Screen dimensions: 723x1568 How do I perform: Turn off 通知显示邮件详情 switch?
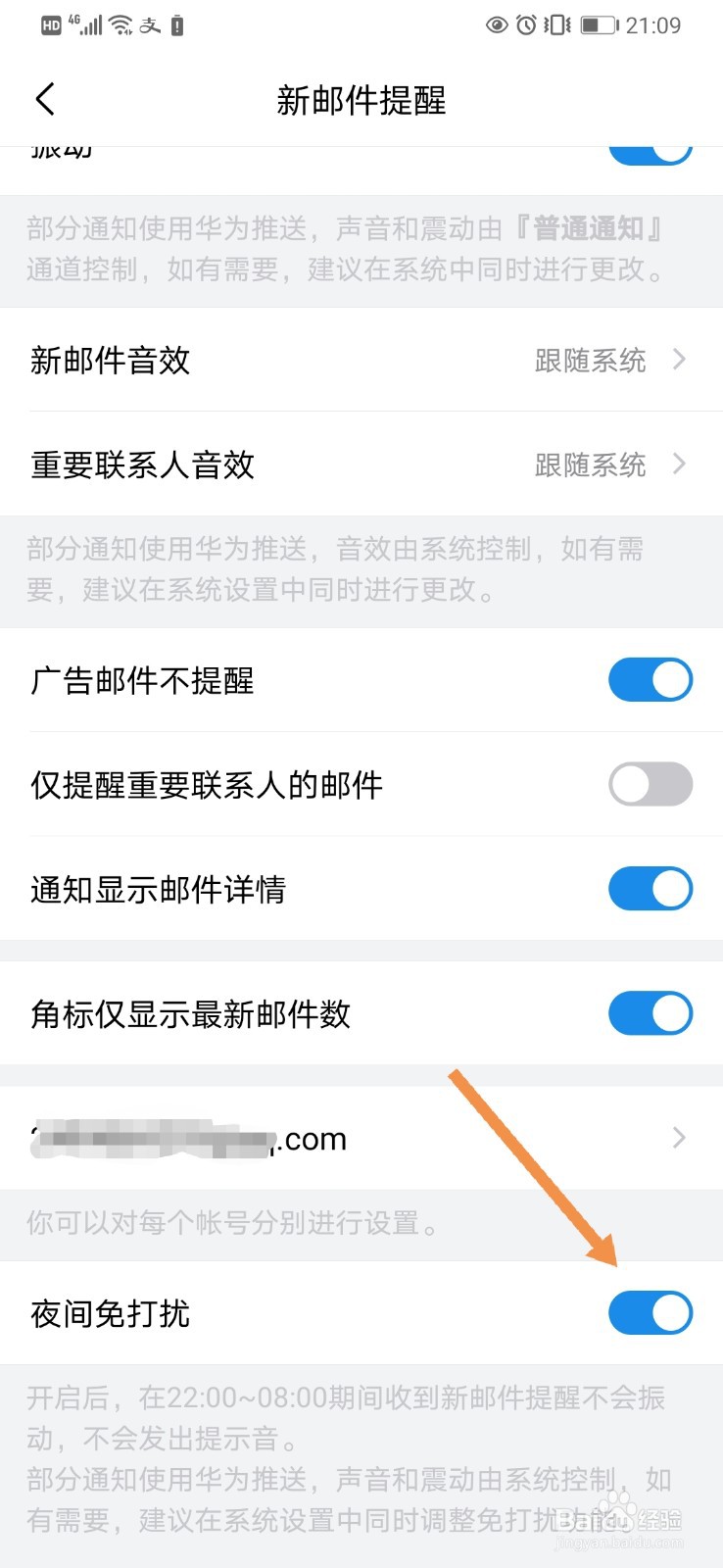click(x=650, y=889)
